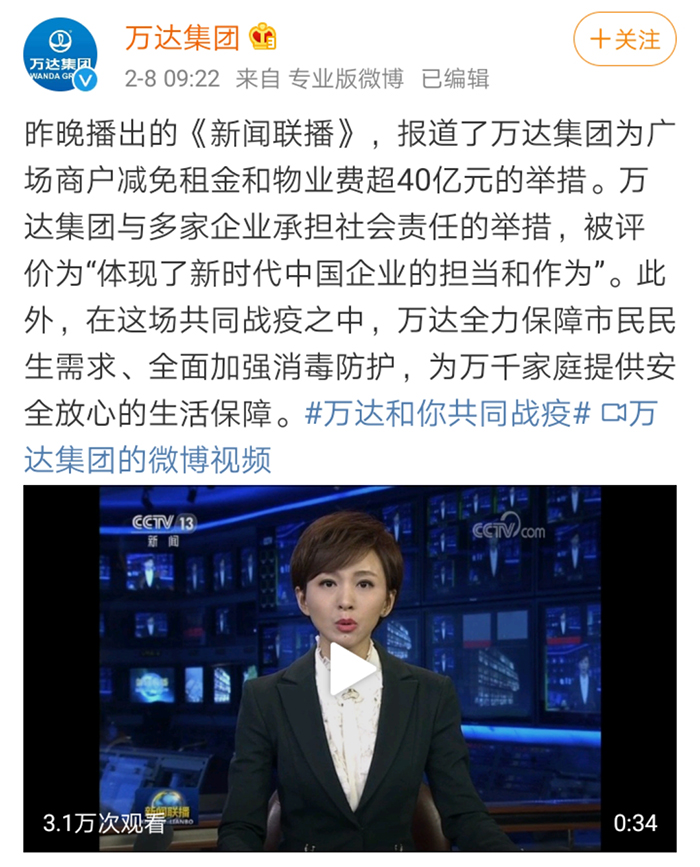Play the news broadcast video
Viewport: 700px width, 867px height.
[x=350, y=668]
